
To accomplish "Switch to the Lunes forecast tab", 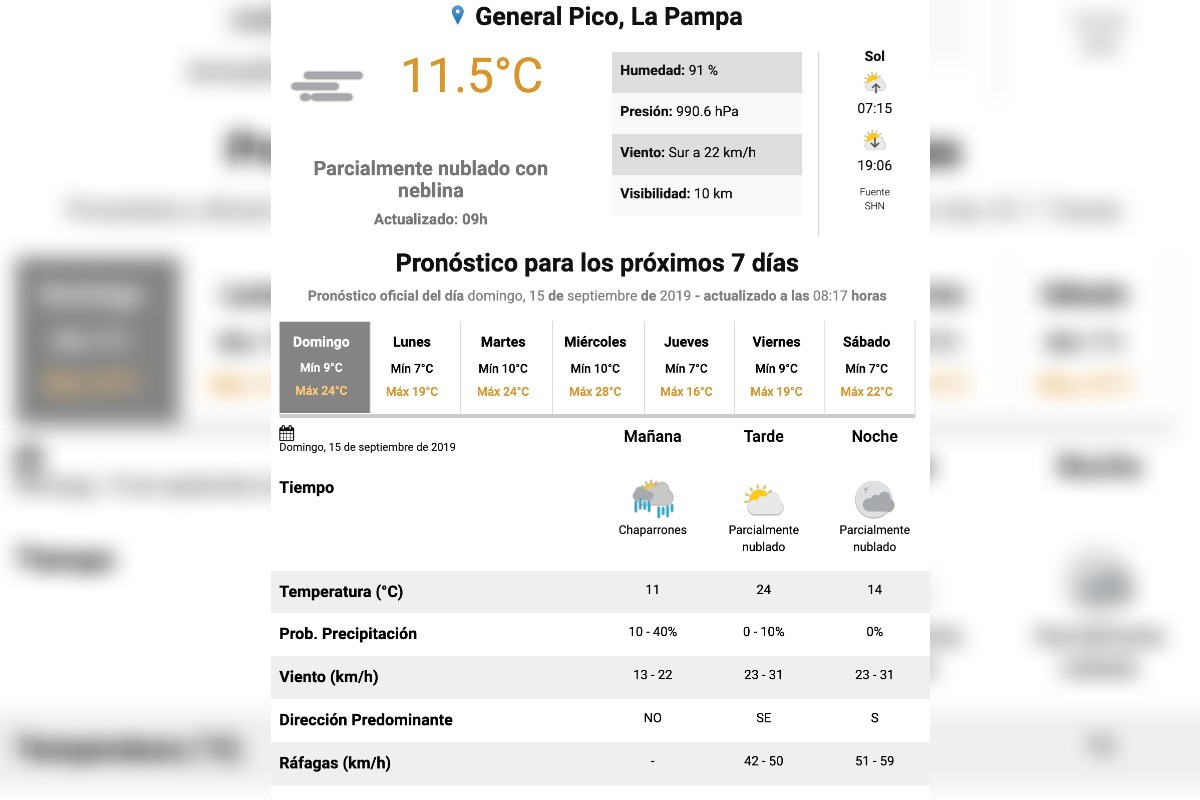I will (x=415, y=367).
